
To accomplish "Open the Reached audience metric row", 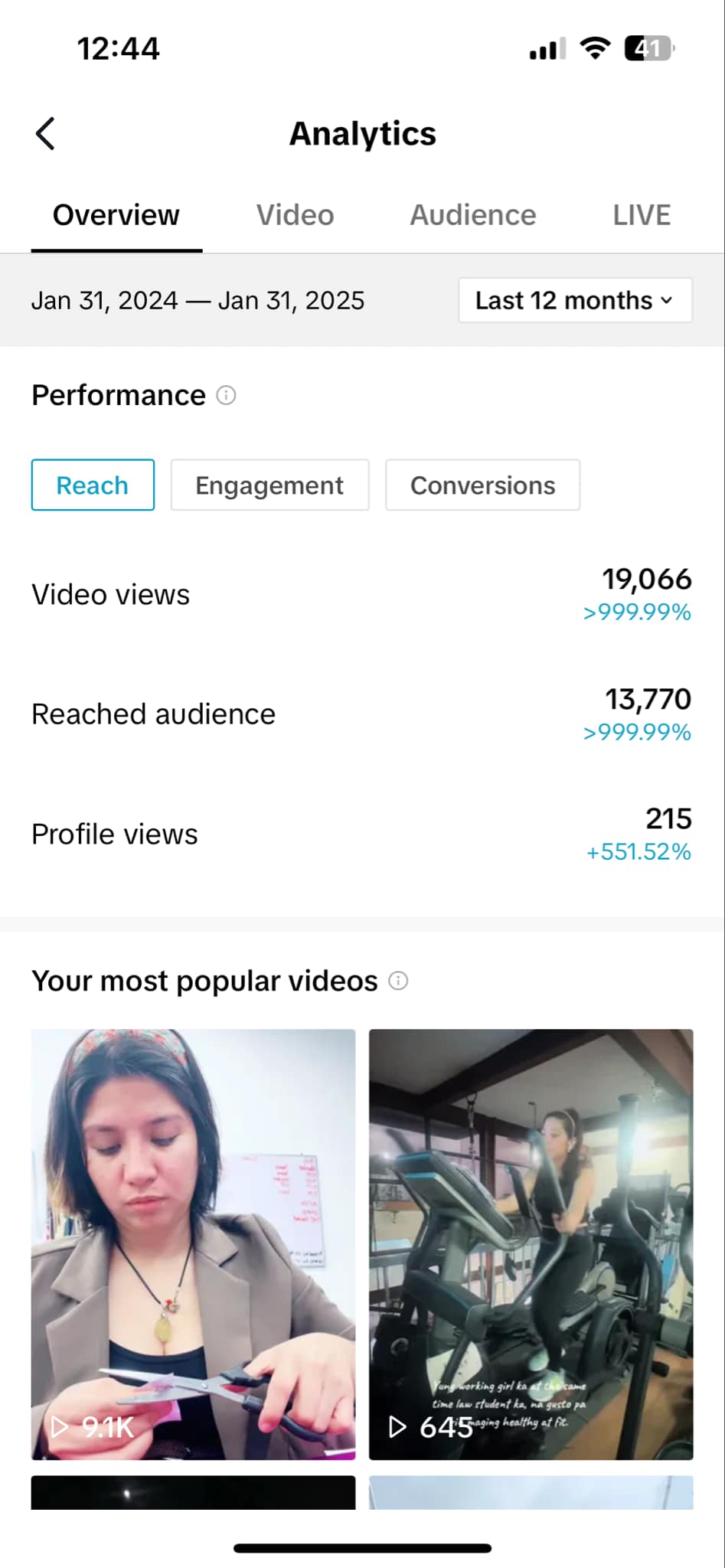I will [361, 714].
